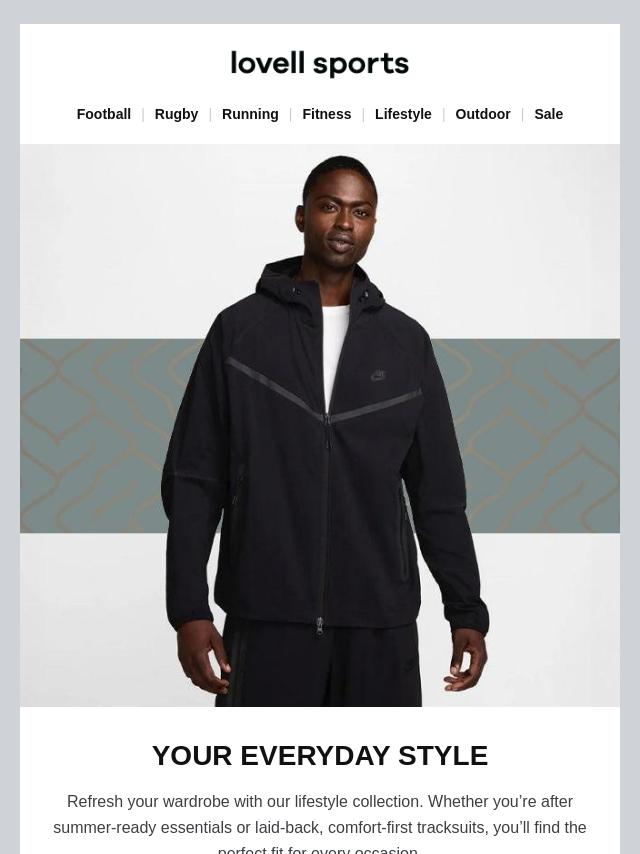
Task: Go to the Rugby section
Action: 176,114
